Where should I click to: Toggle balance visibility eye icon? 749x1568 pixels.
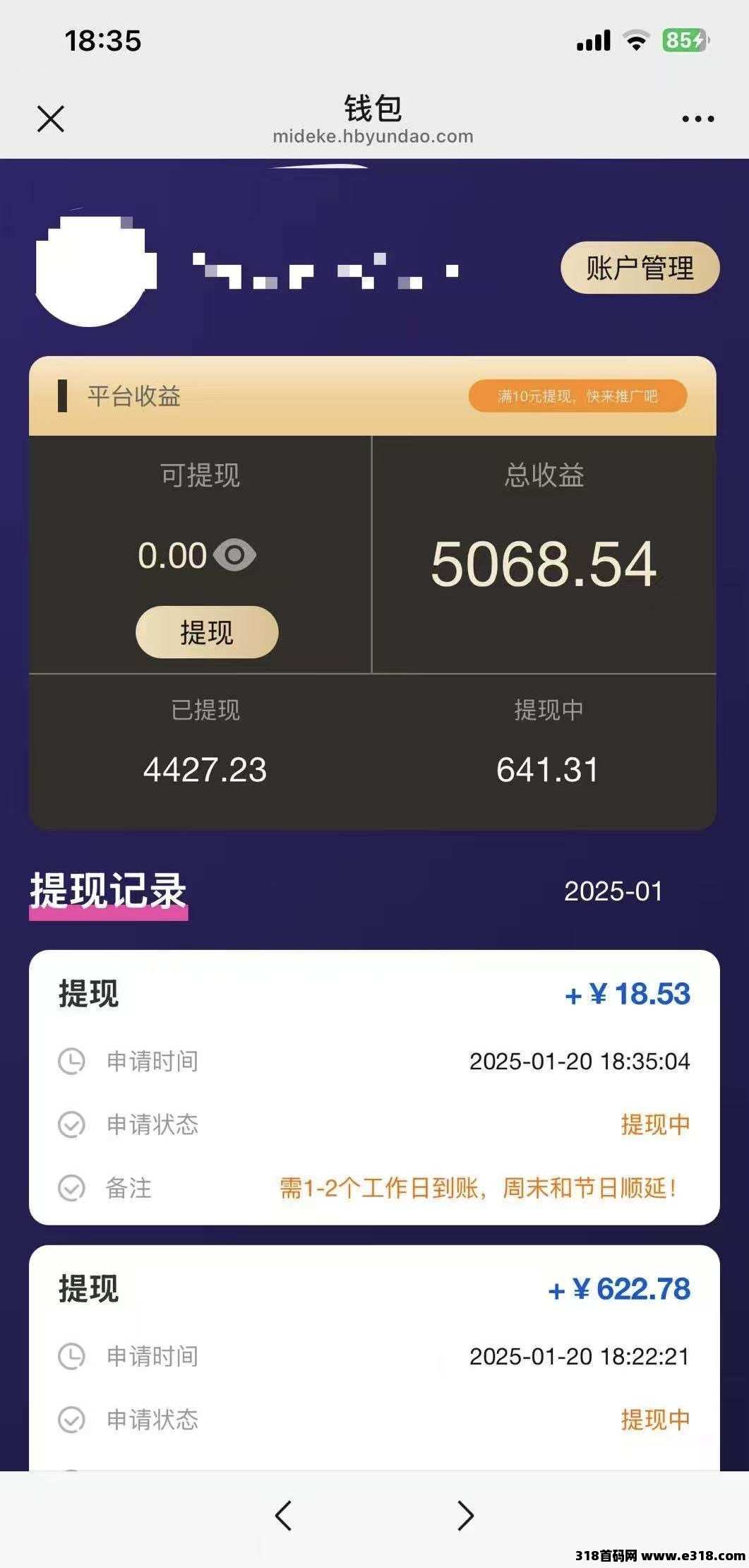click(x=234, y=555)
